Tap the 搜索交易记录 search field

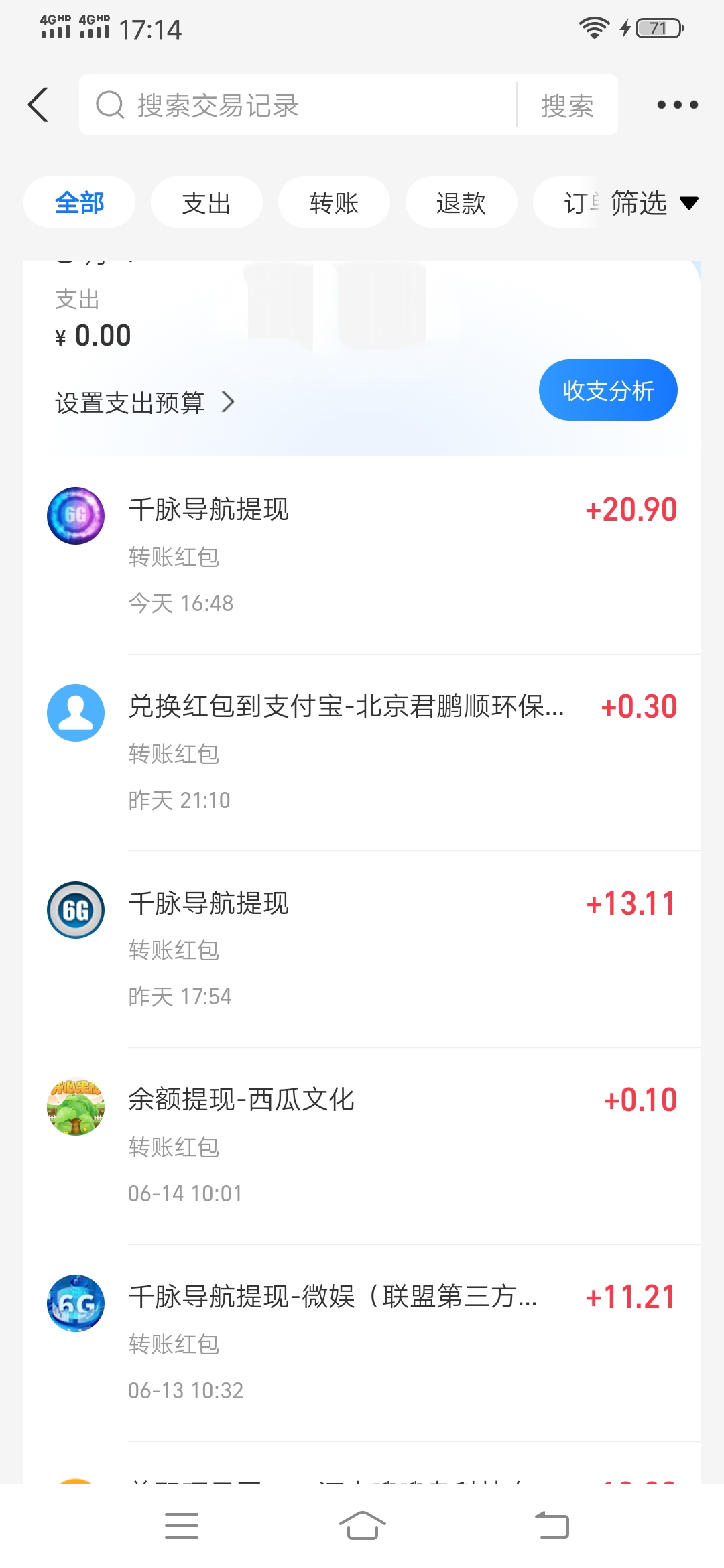(x=295, y=105)
